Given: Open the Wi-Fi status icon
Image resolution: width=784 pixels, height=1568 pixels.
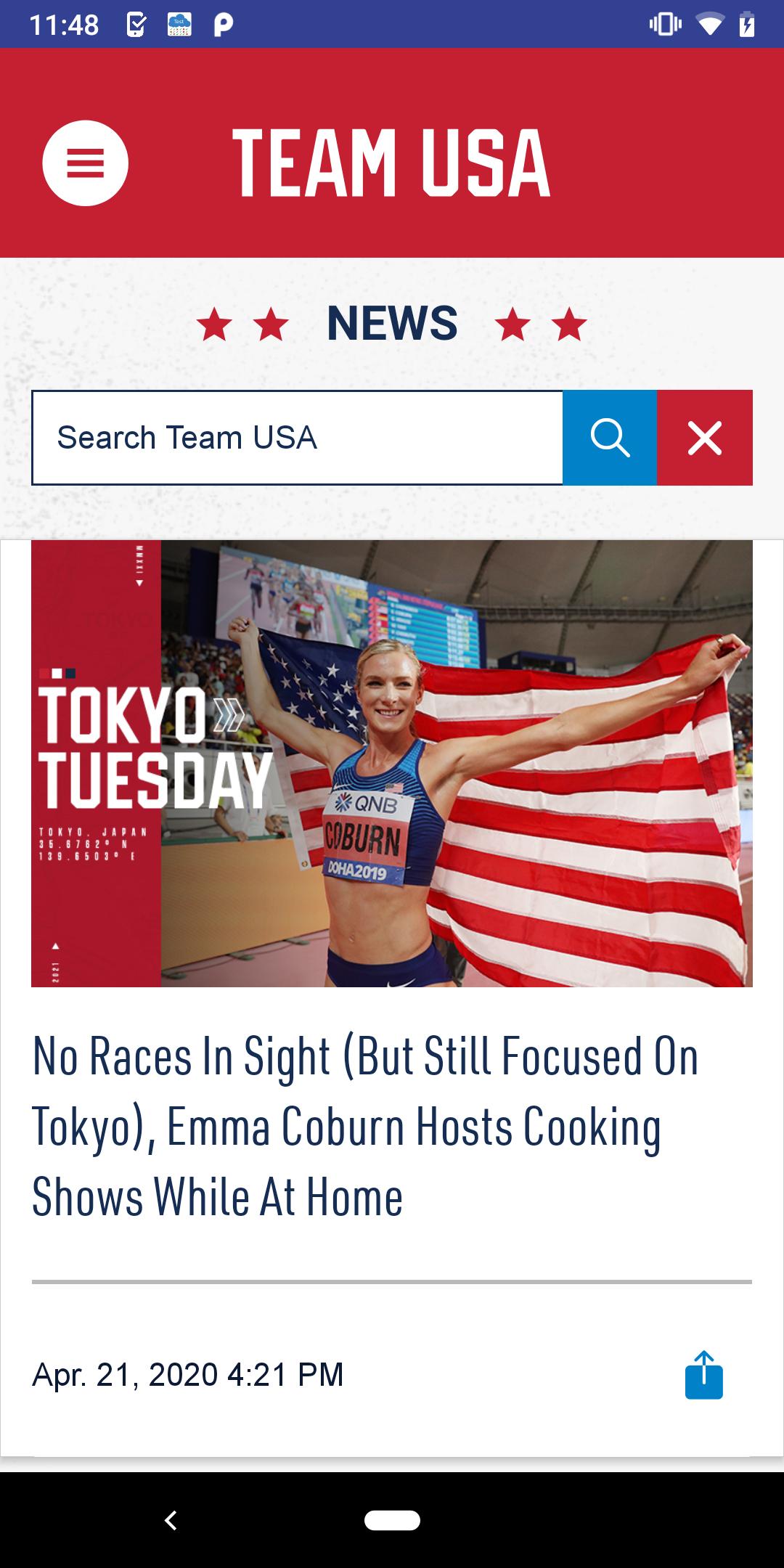Looking at the screenshot, I should pos(709,23).
